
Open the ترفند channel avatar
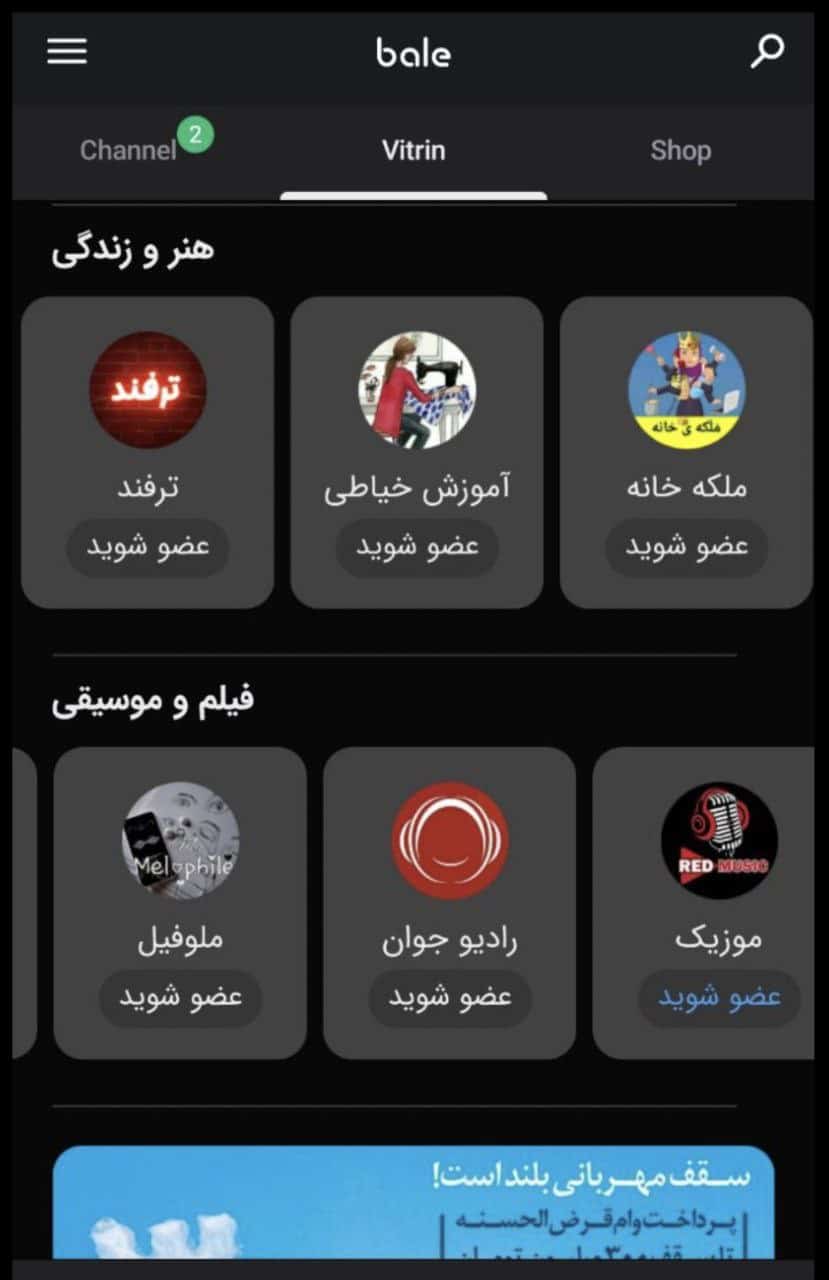[x=147, y=390]
